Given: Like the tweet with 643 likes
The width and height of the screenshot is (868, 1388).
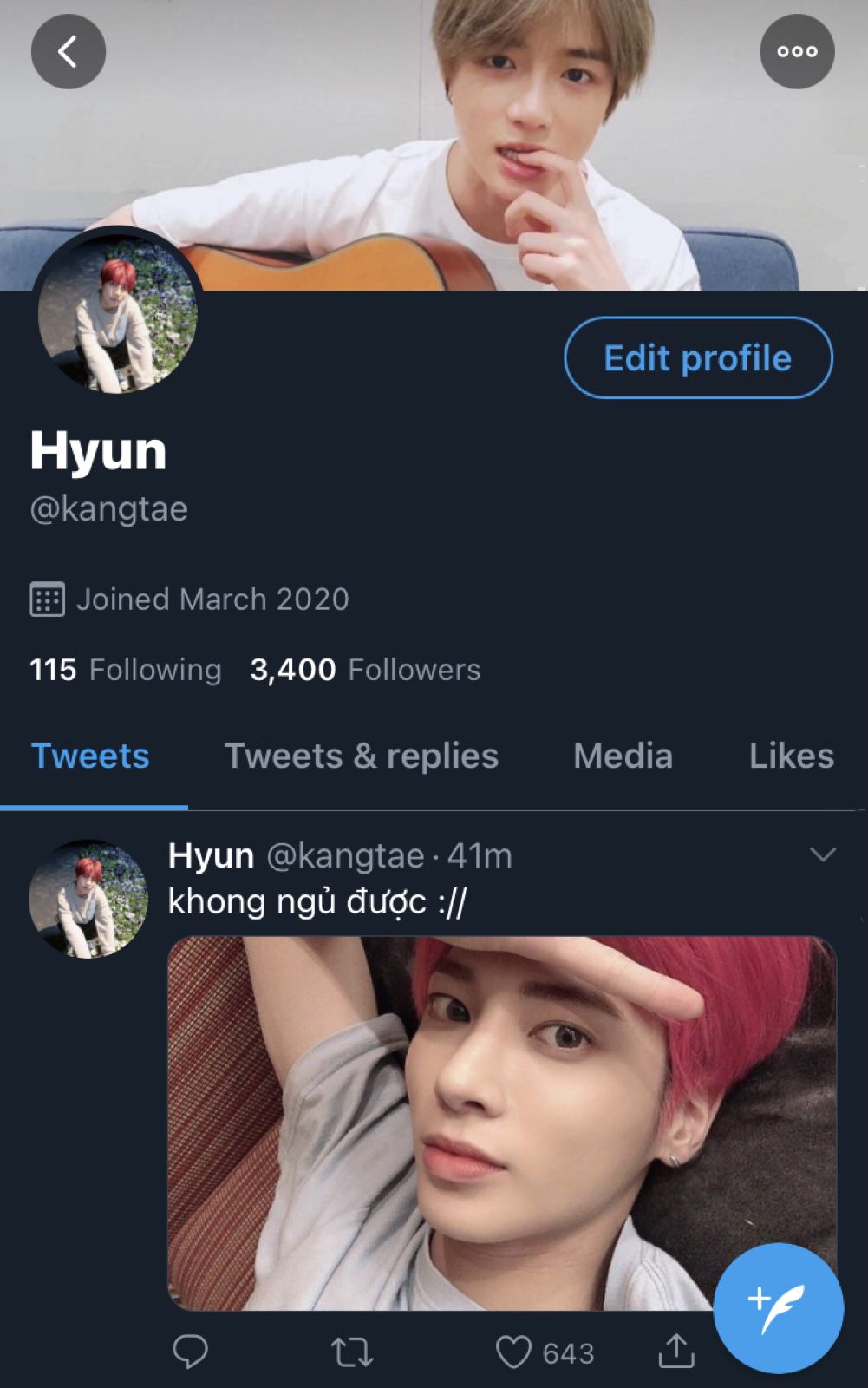Looking at the screenshot, I should pyautogui.click(x=513, y=1352).
